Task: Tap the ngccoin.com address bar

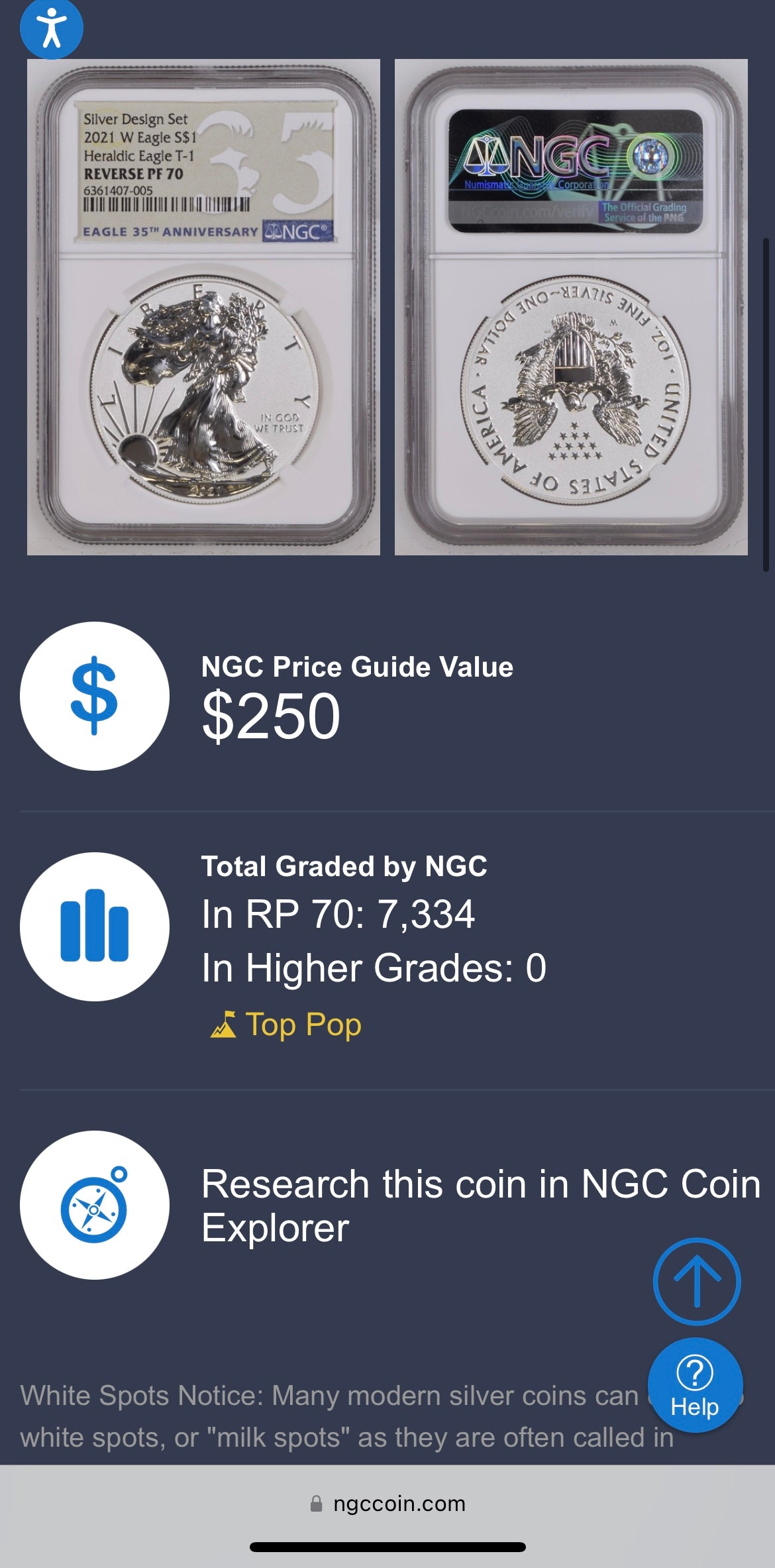Action: coord(387,1504)
